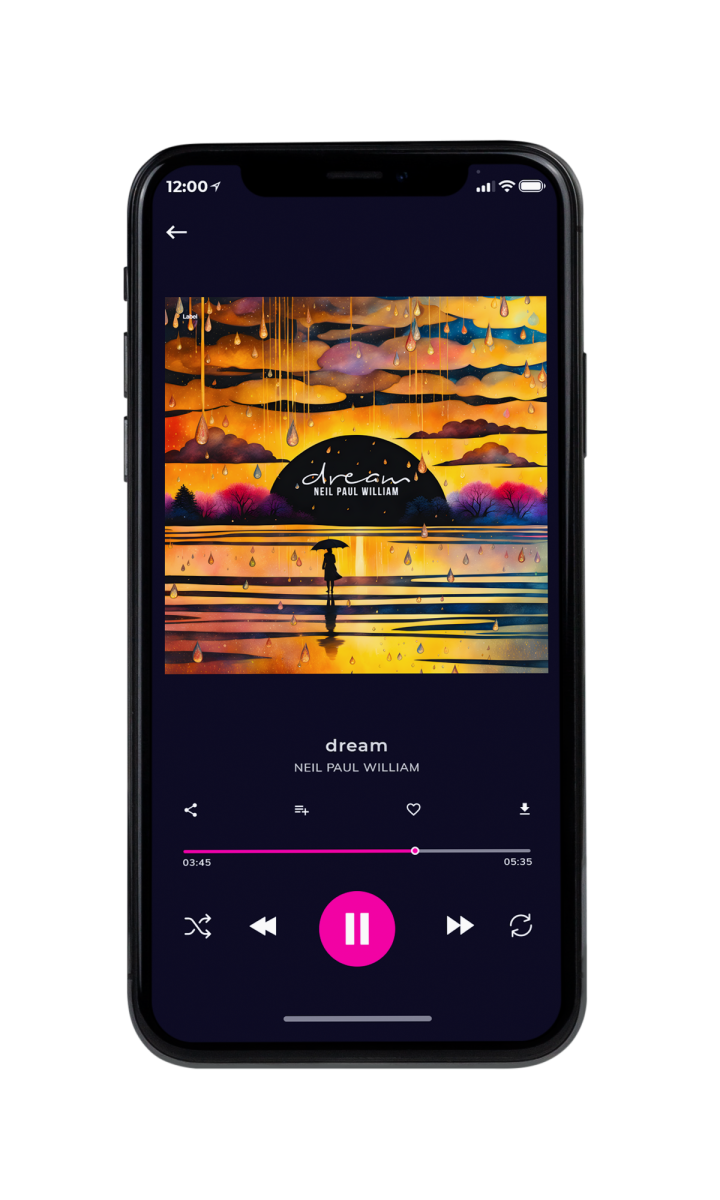
Task: Share the track dream
Action: point(191,810)
